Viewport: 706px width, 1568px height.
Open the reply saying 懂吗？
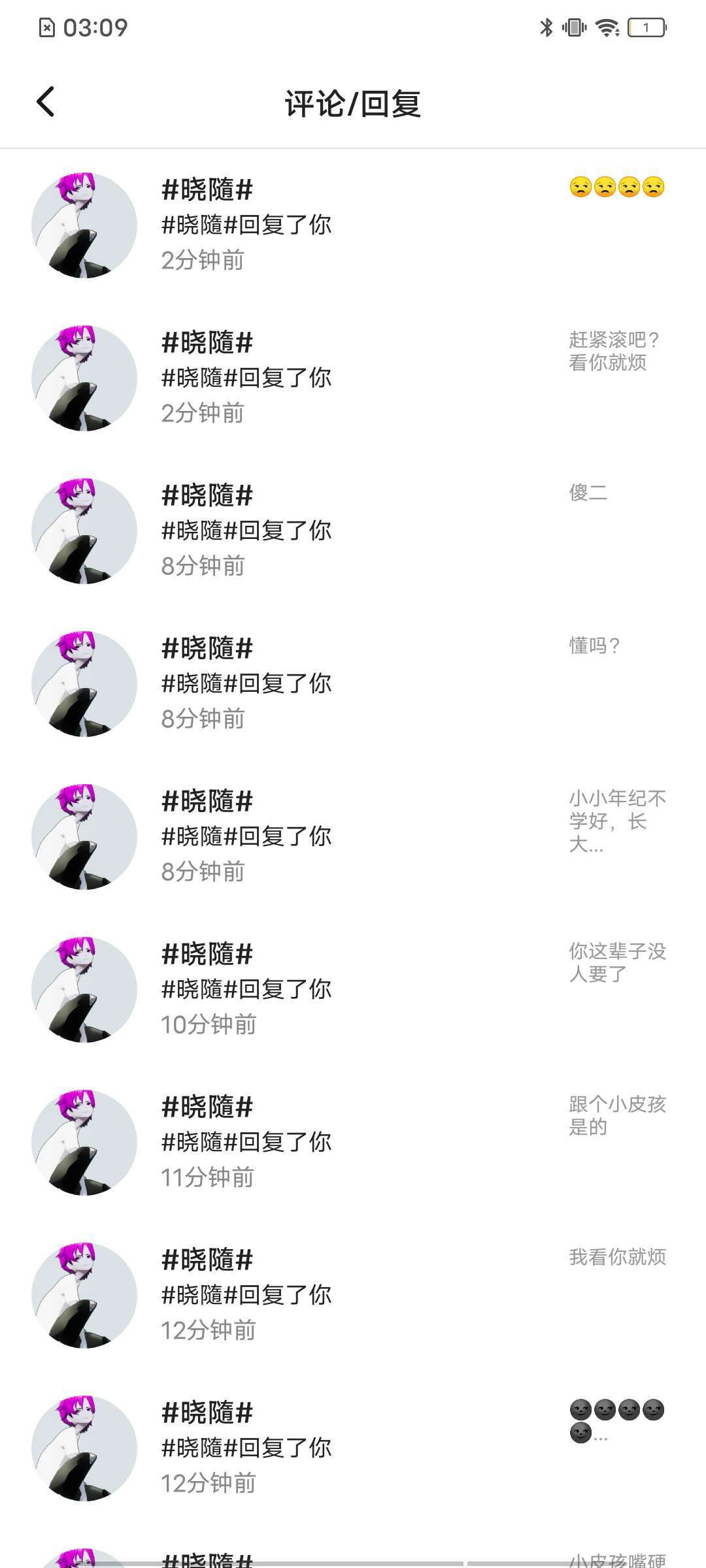click(594, 645)
